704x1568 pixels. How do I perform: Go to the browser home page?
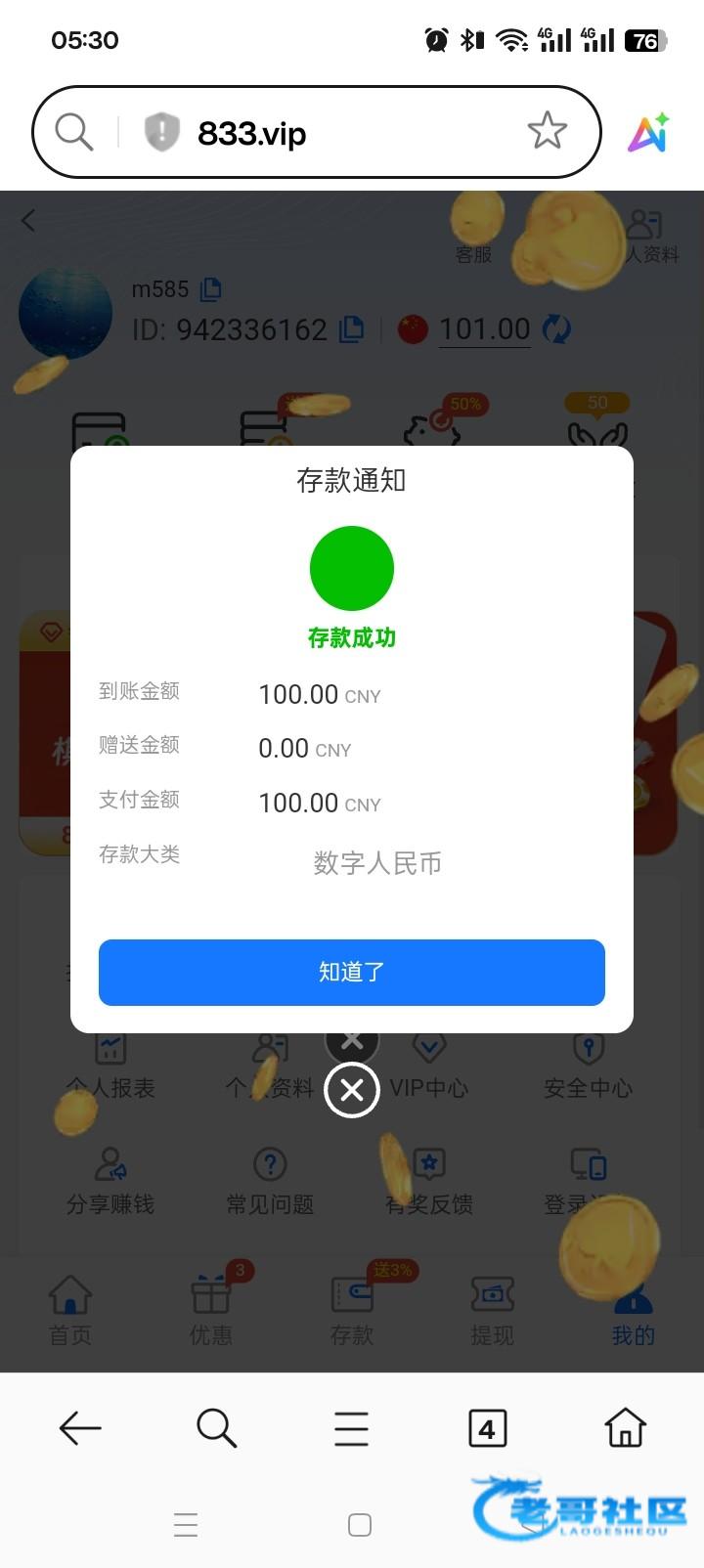coord(625,1428)
